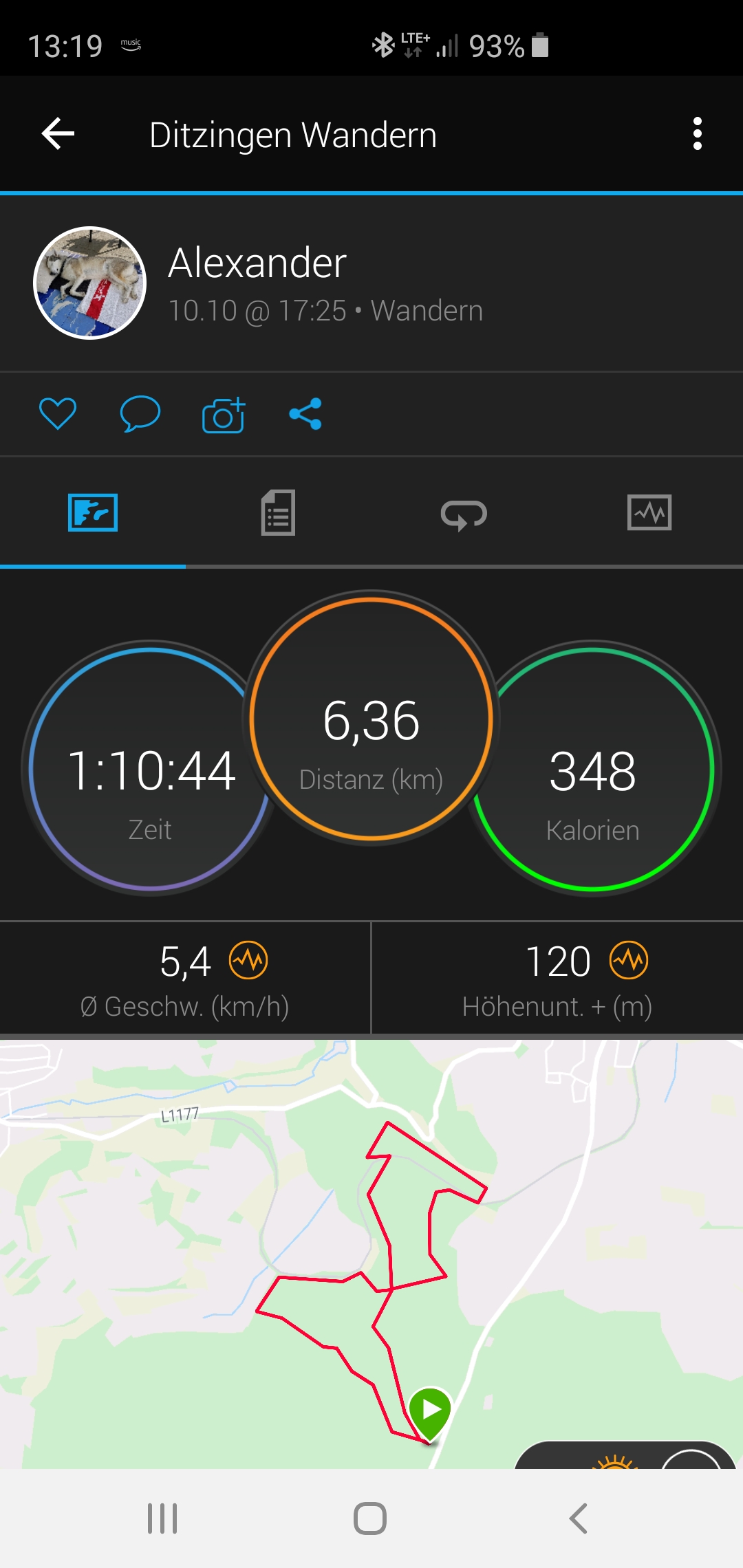The height and width of the screenshot is (1568, 743).
Task: Select the overview map tab
Action: pyautogui.click(x=93, y=513)
